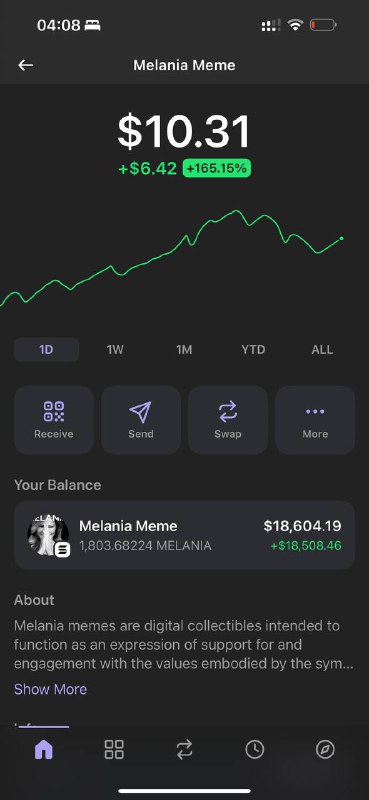
Task: Open the explore compass tab
Action: tap(325, 749)
